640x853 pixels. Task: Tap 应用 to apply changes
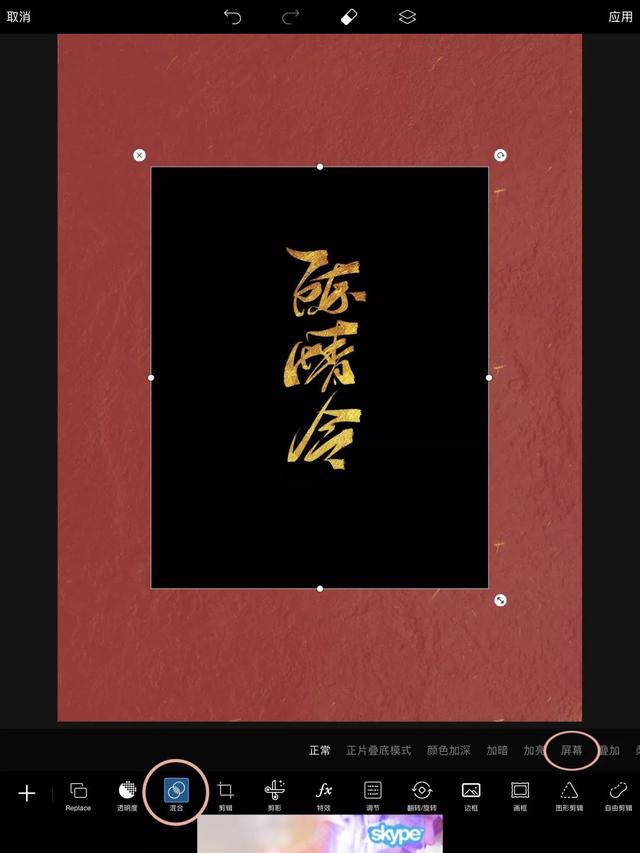(x=620, y=17)
